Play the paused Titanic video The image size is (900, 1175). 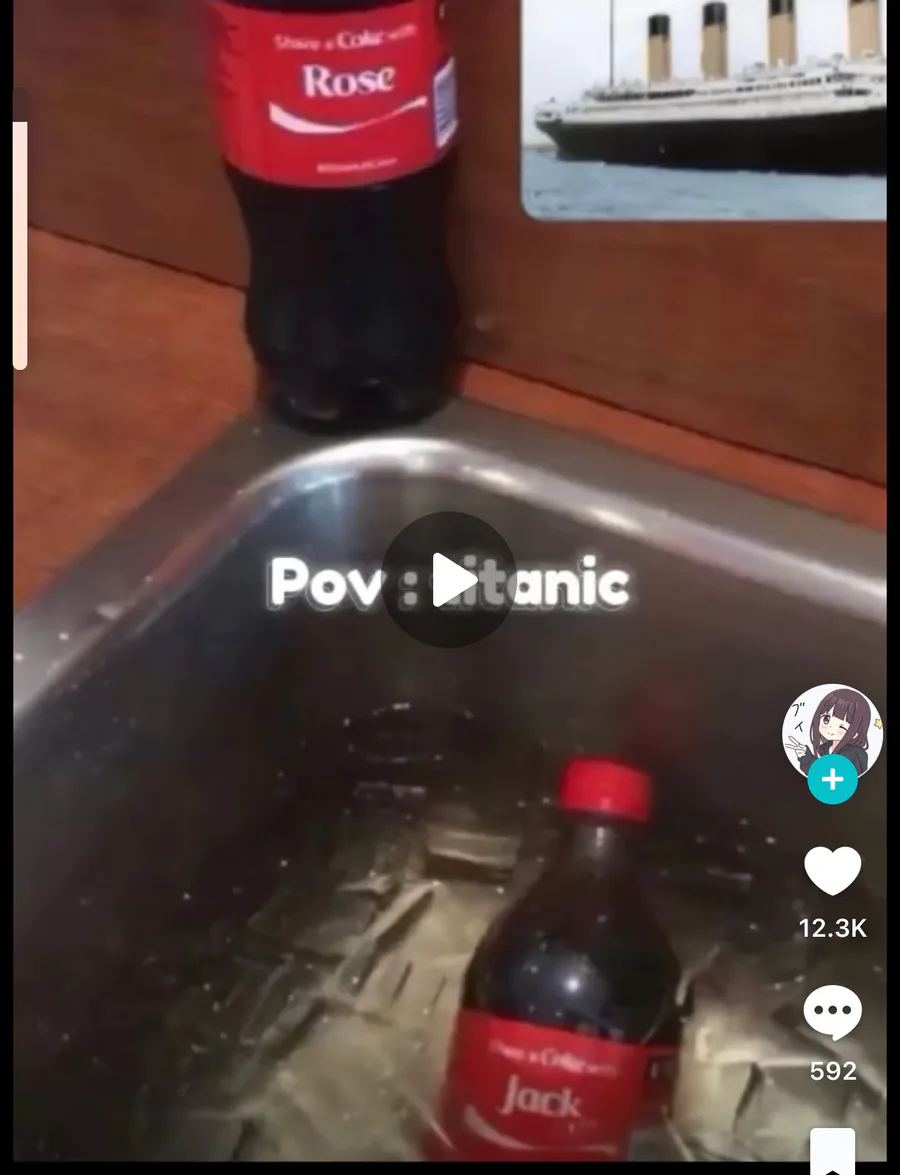(449, 579)
